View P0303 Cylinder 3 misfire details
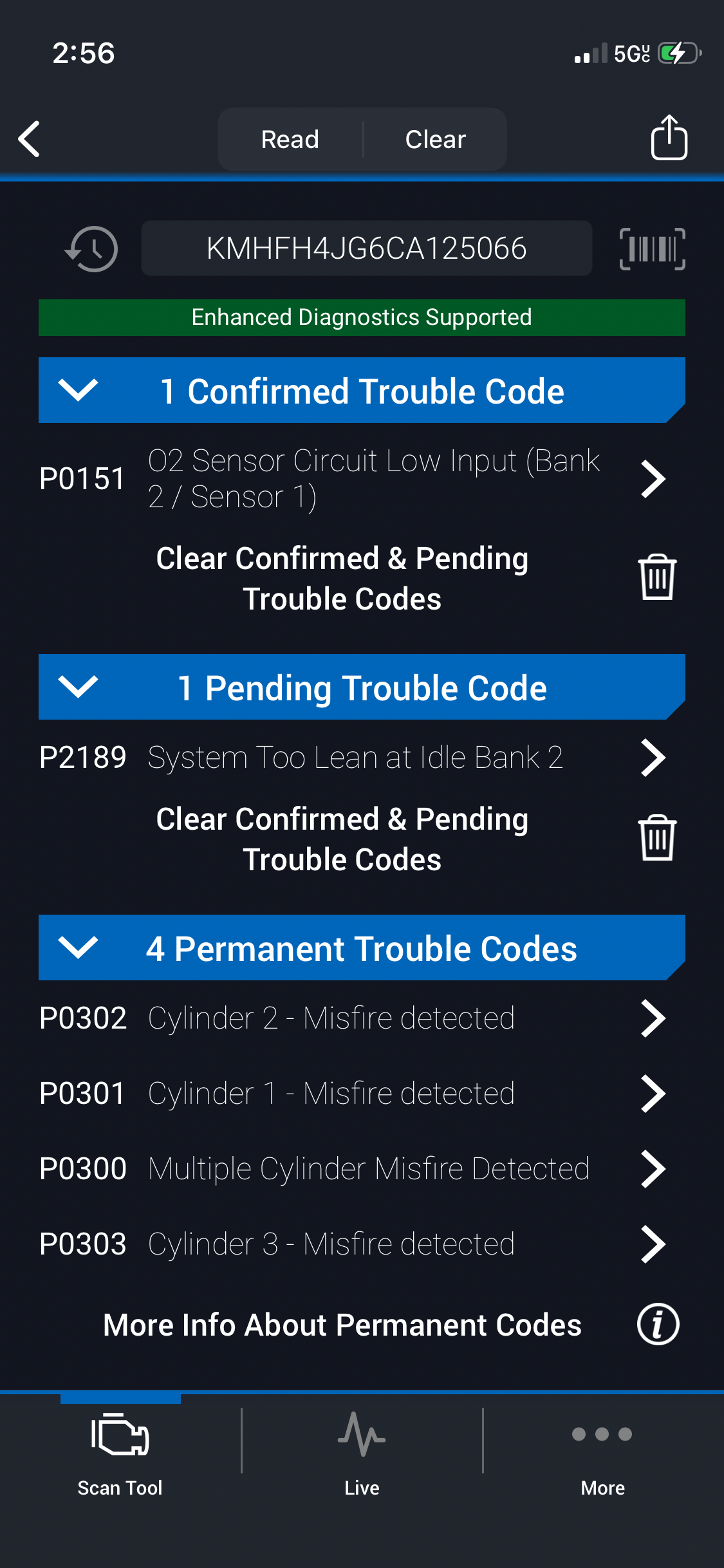 (x=653, y=1244)
